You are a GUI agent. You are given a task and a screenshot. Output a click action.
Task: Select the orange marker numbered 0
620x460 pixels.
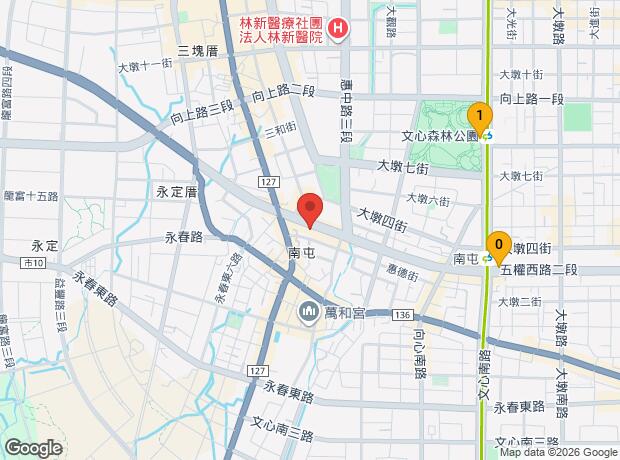click(x=498, y=244)
